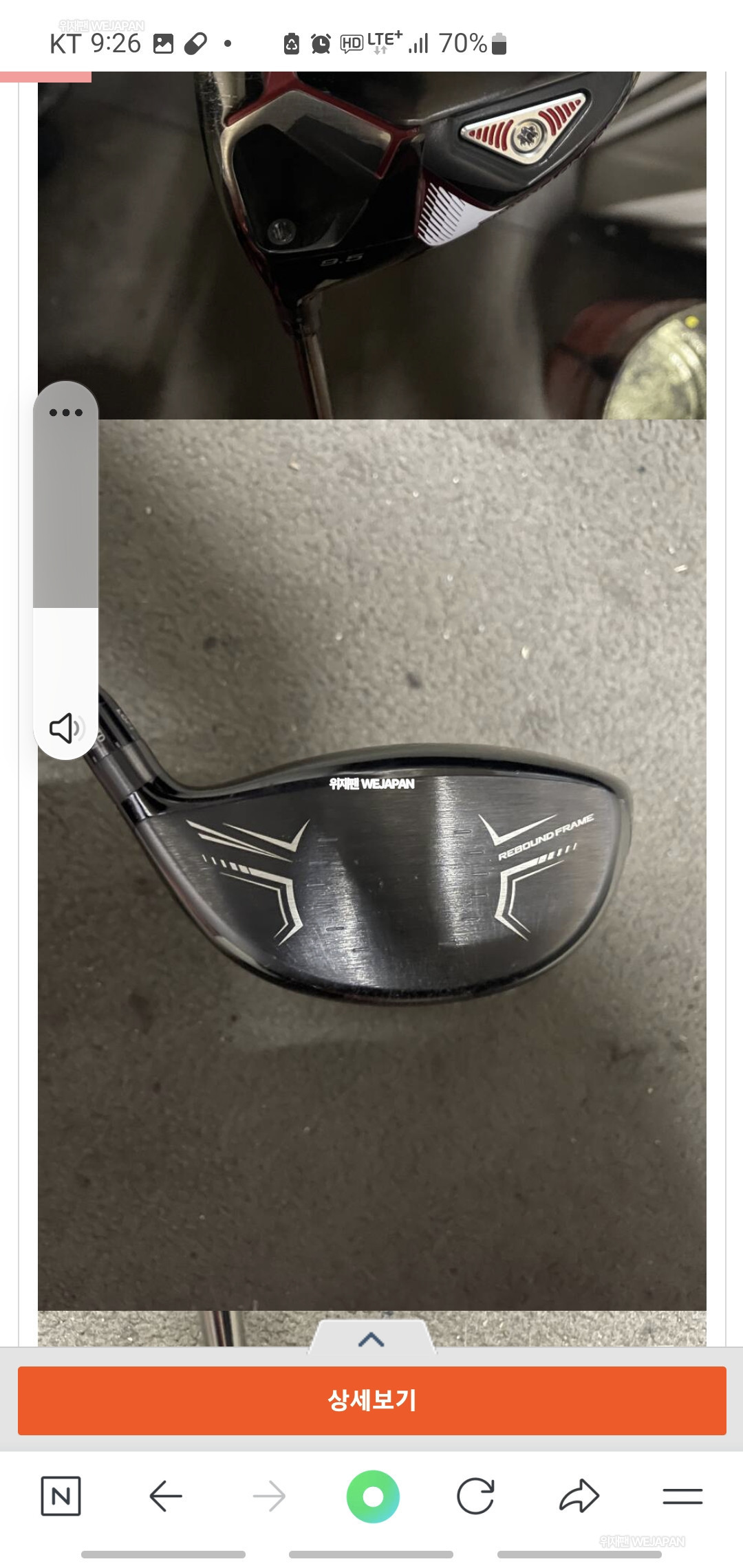Reload the current page
The height and width of the screenshot is (1568, 743).
(x=475, y=1496)
